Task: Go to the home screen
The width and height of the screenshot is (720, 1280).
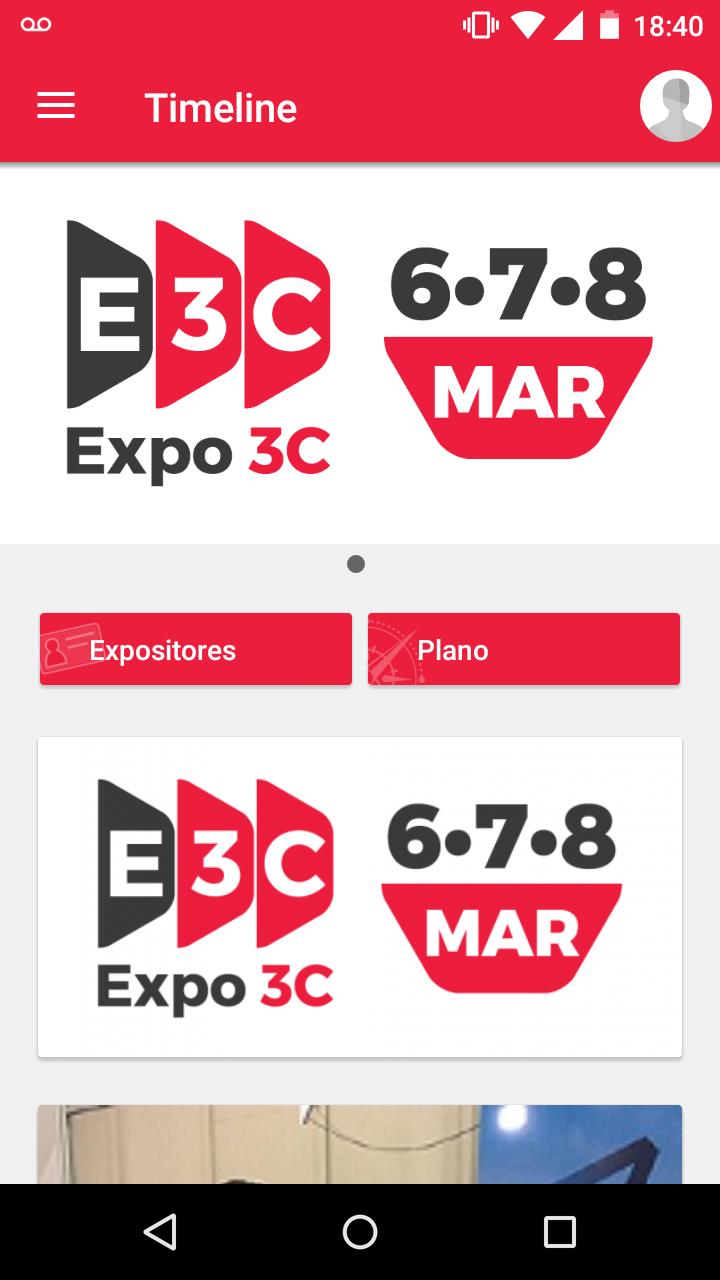Action: [360, 1232]
